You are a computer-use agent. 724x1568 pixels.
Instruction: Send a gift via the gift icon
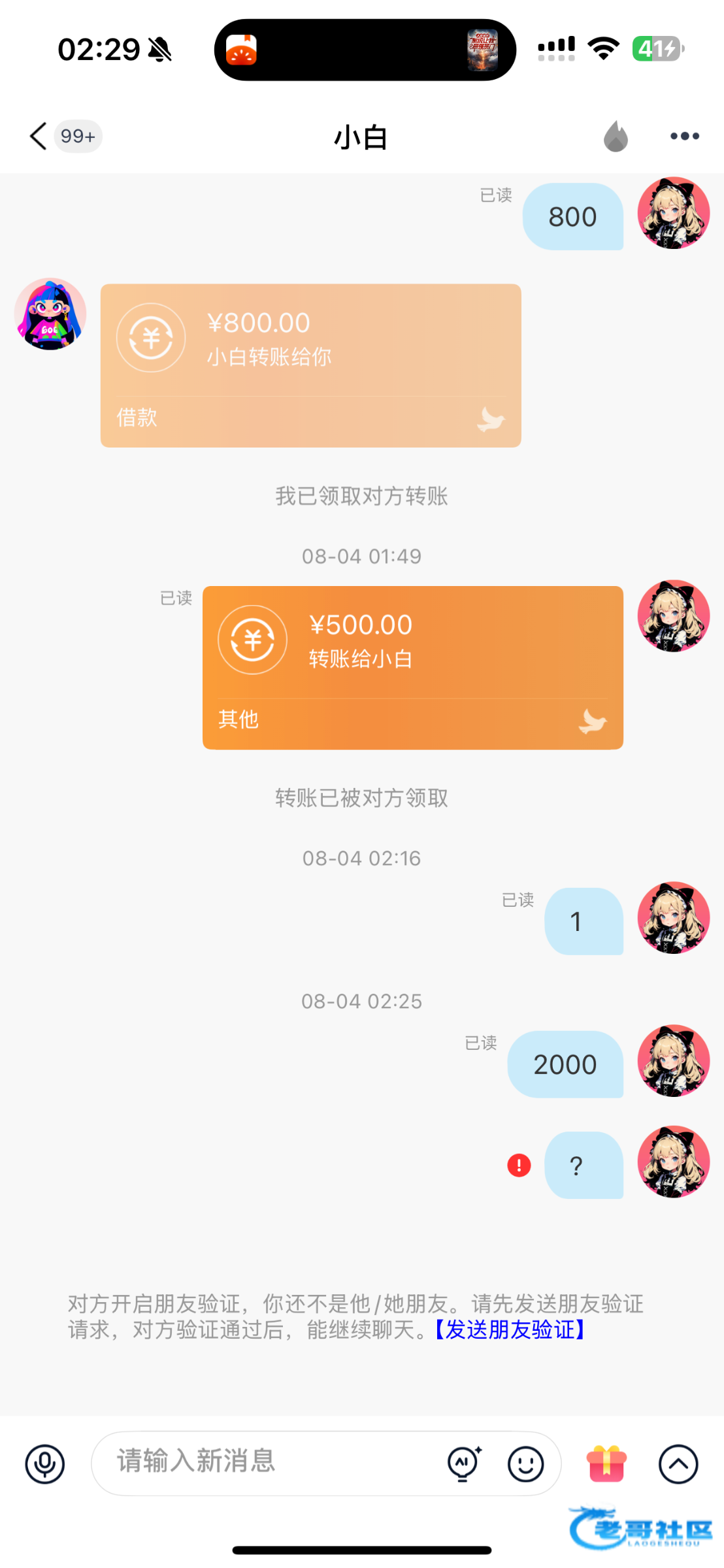[x=606, y=1463]
